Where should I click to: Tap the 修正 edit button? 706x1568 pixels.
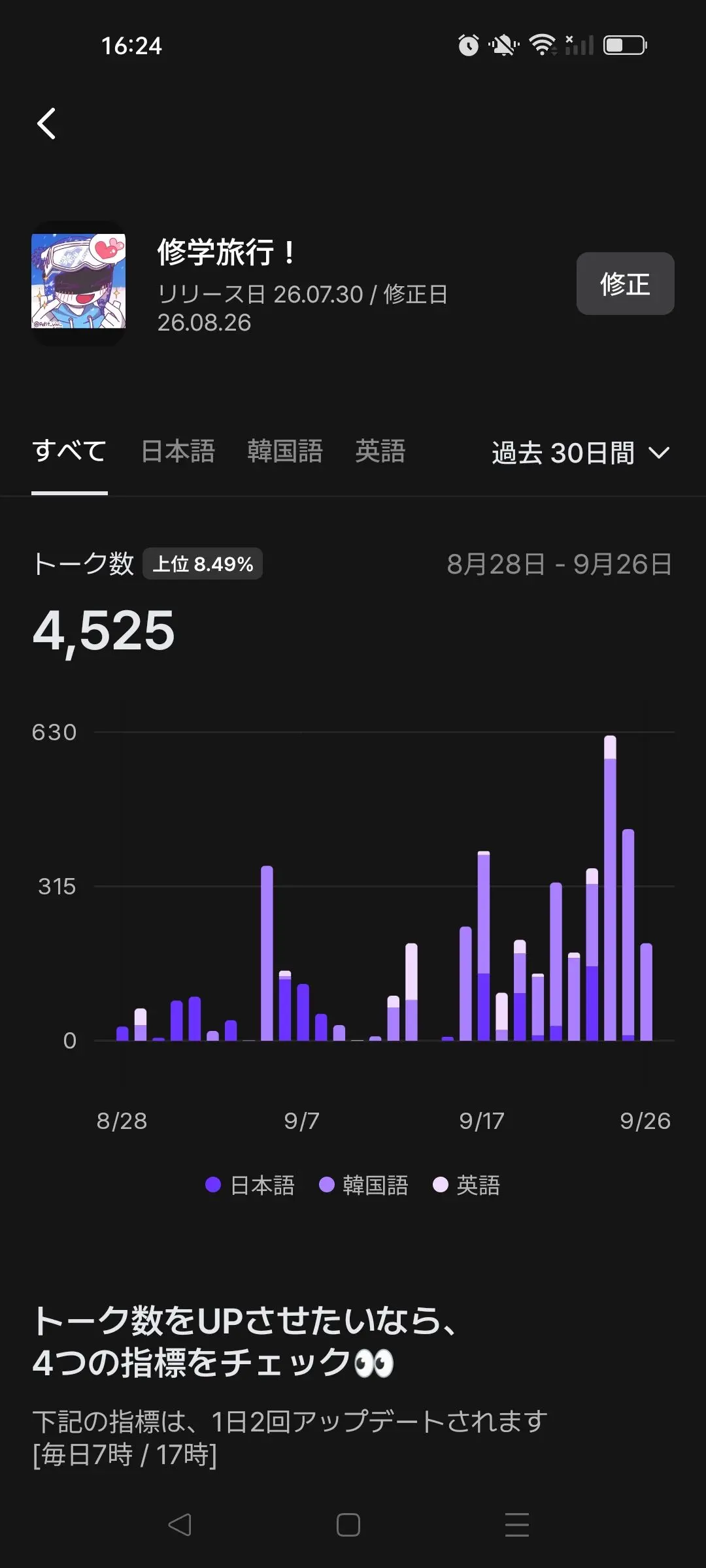coord(625,284)
